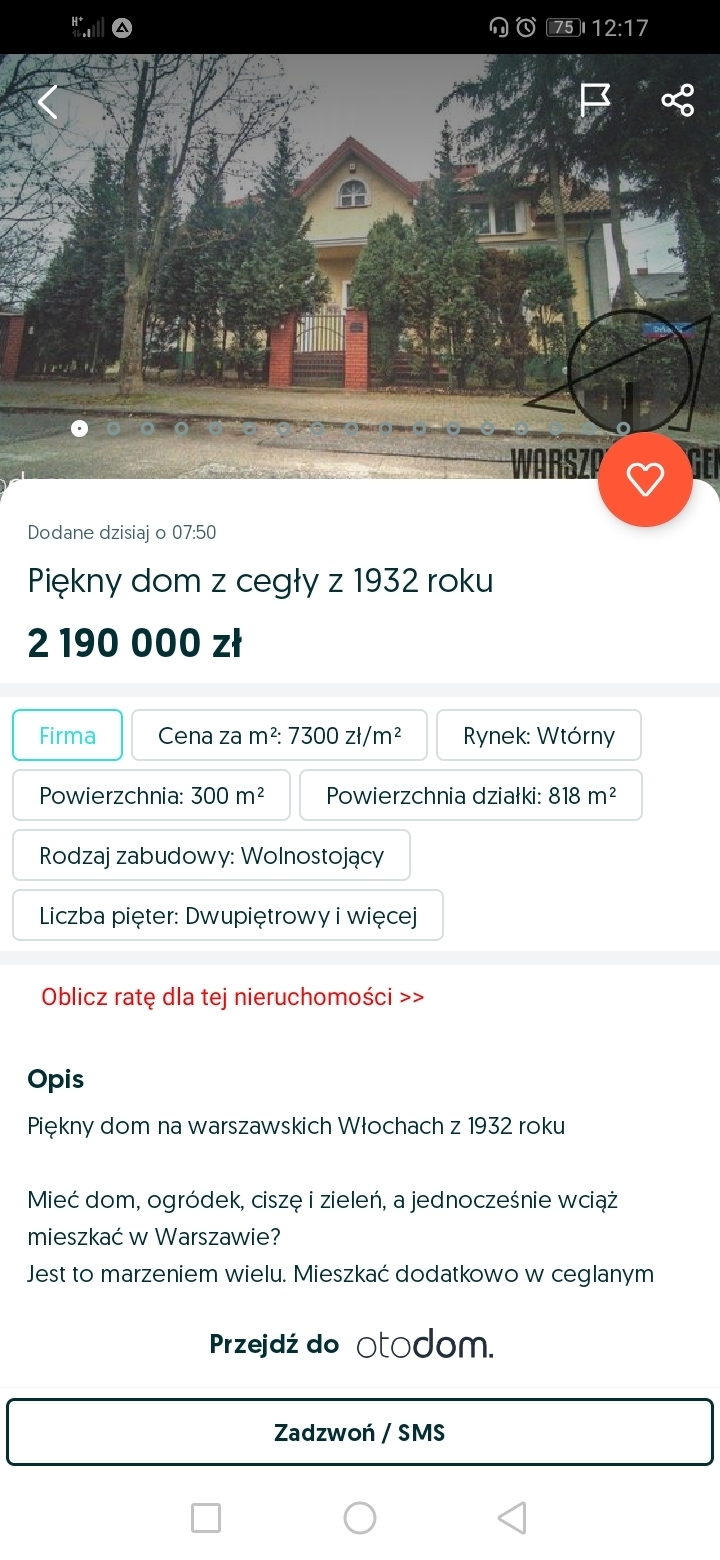Go back using the top arrow
This screenshot has width=720, height=1560.
point(48,102)
